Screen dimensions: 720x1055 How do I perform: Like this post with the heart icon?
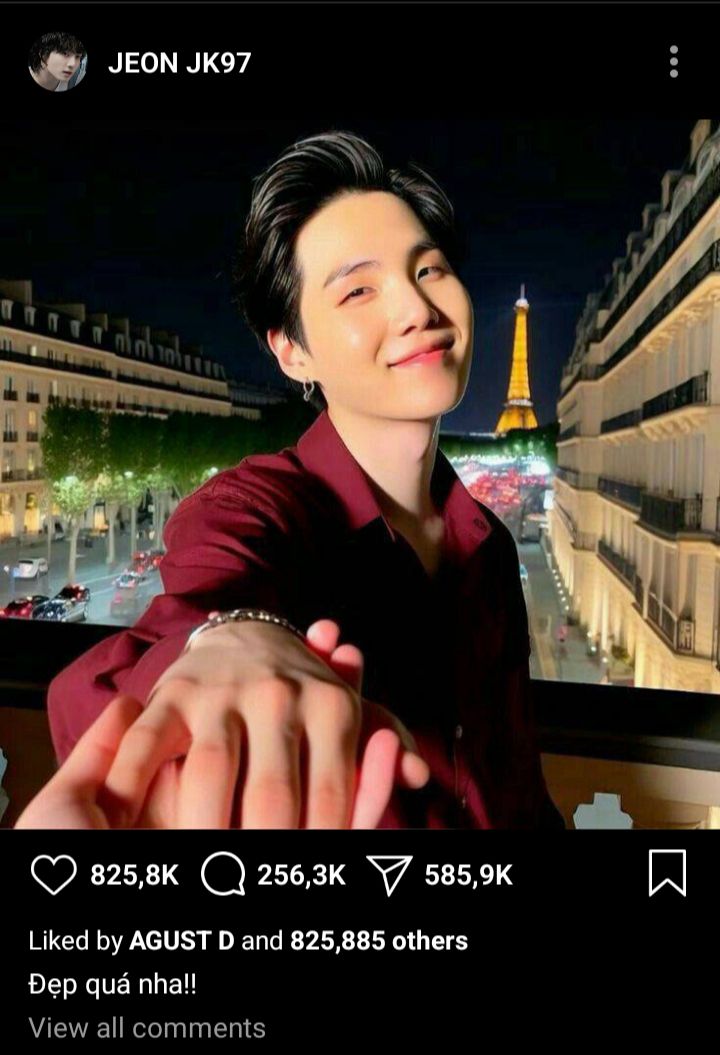[x=53, y=875]
